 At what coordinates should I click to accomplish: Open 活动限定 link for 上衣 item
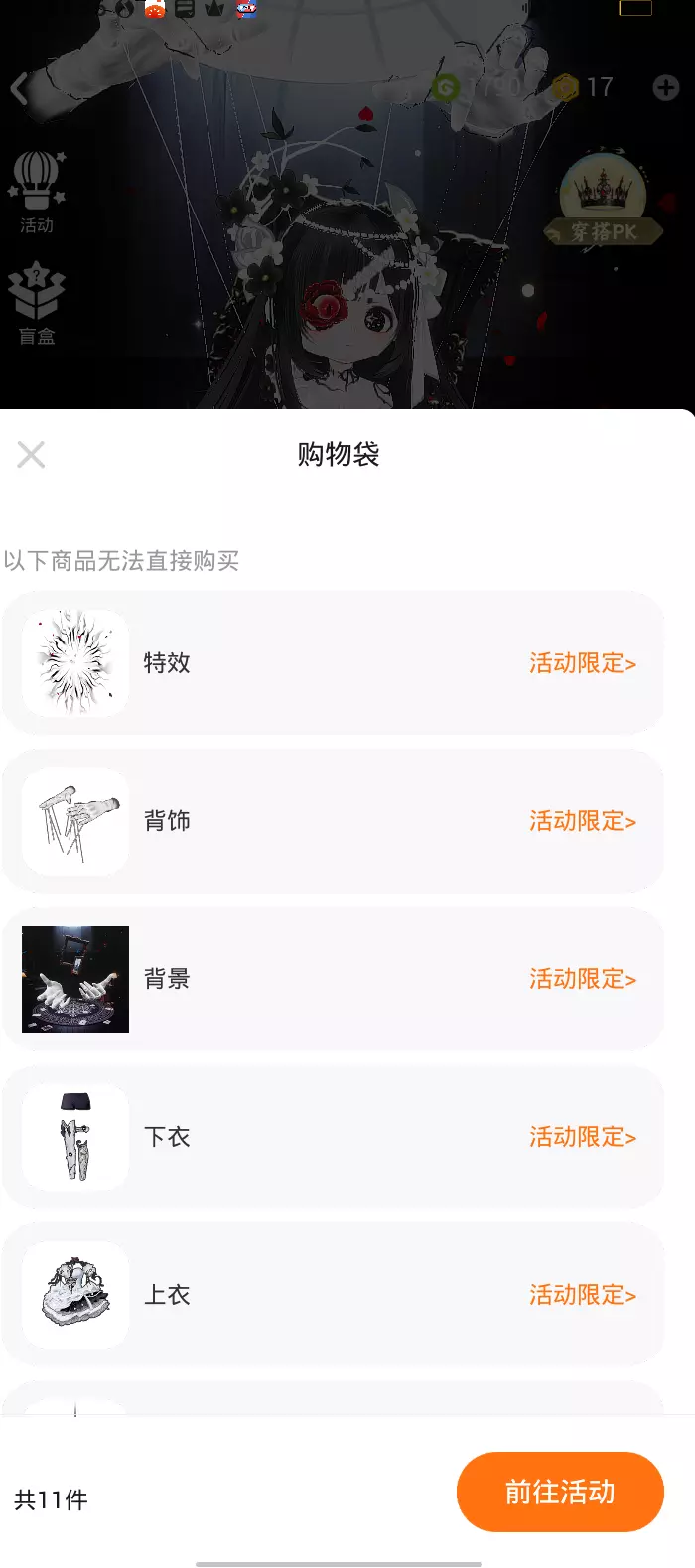click(582, 1295)
